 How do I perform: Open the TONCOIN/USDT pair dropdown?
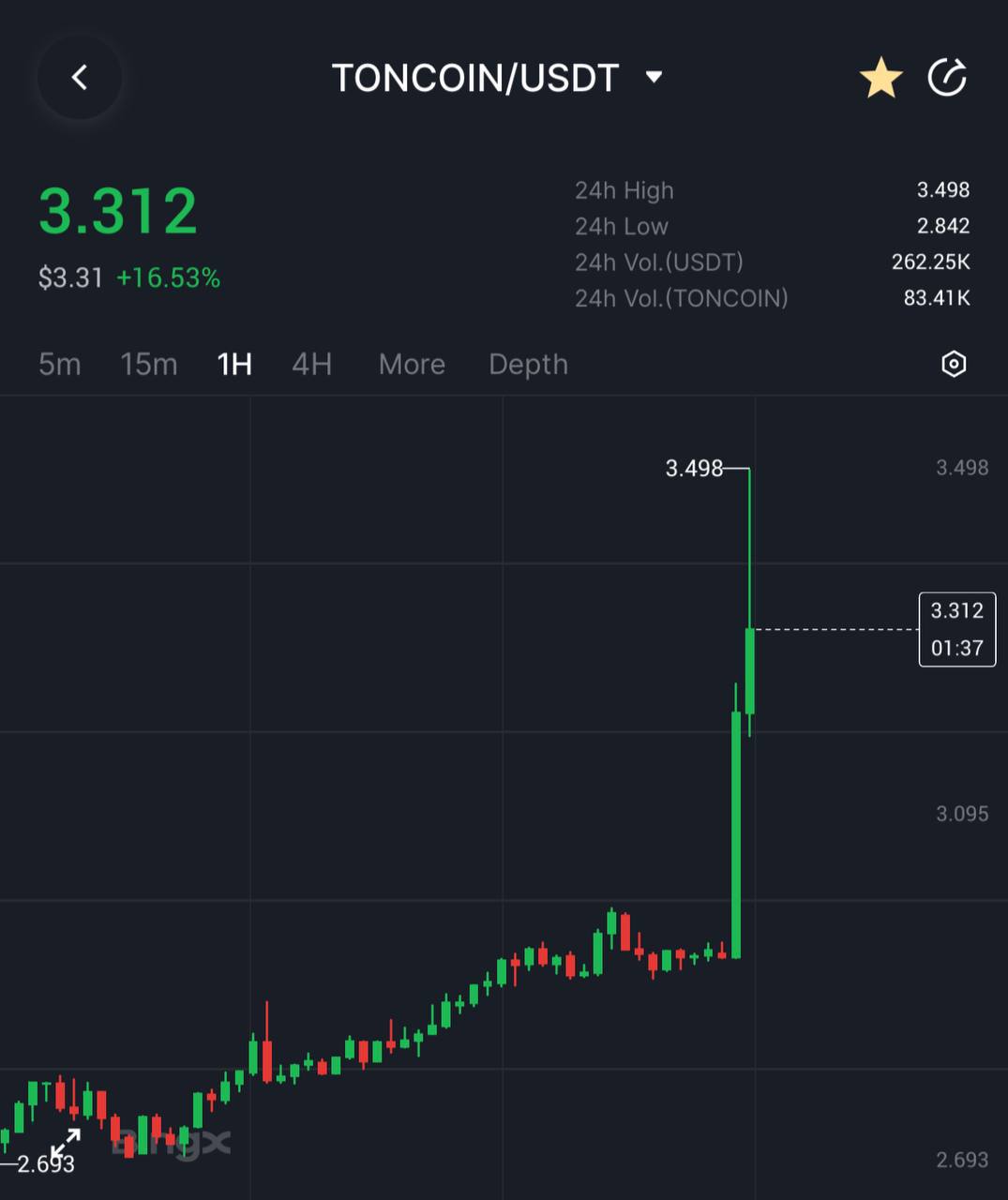click(654, 77)
